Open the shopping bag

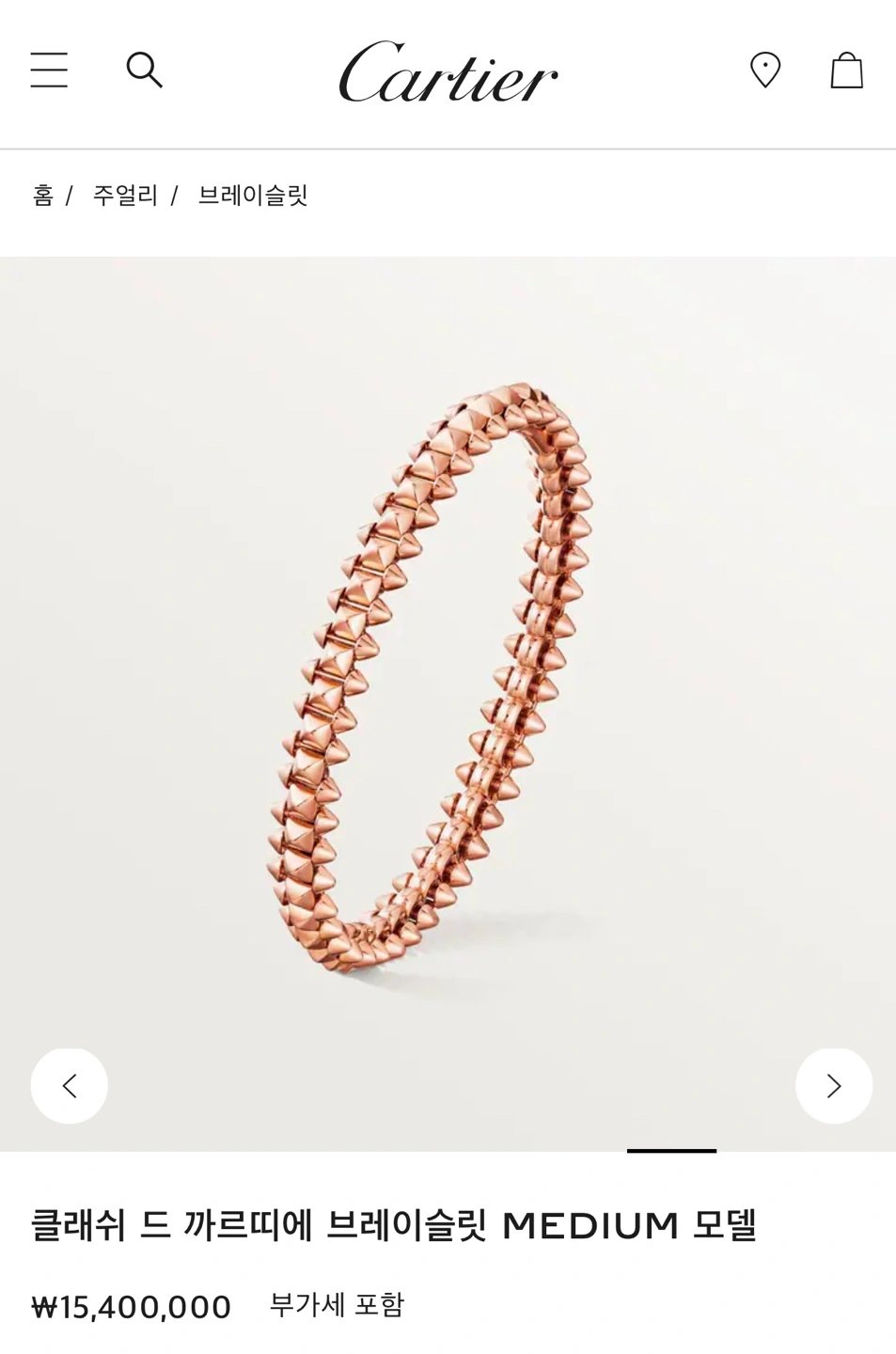click(846, 71)
